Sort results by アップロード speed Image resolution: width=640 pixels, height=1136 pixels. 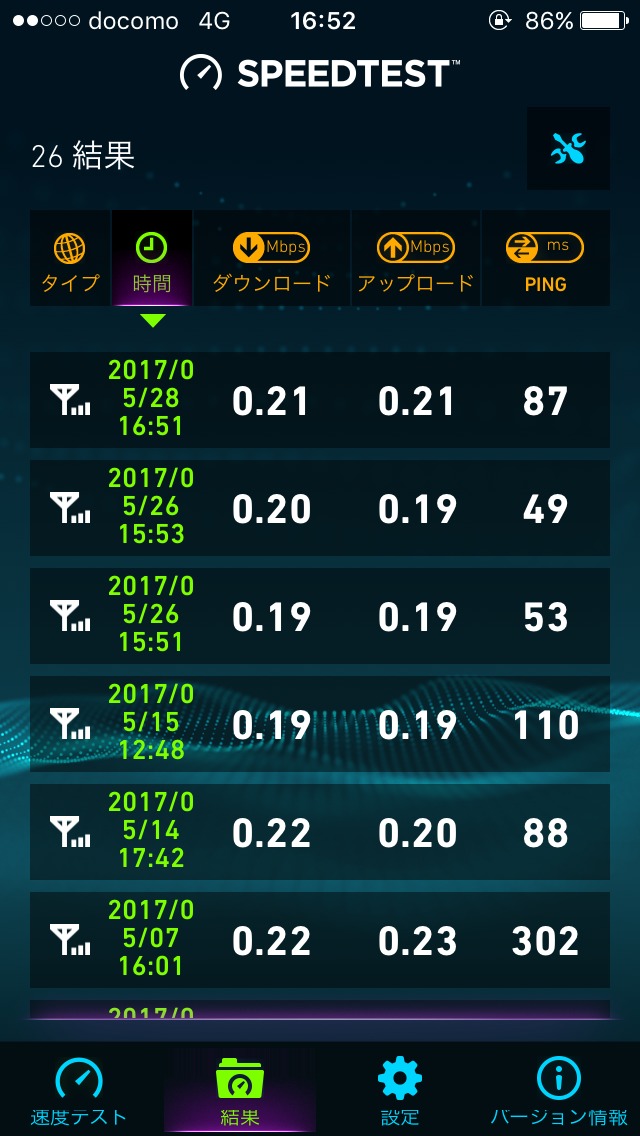[x=415, y=260]
